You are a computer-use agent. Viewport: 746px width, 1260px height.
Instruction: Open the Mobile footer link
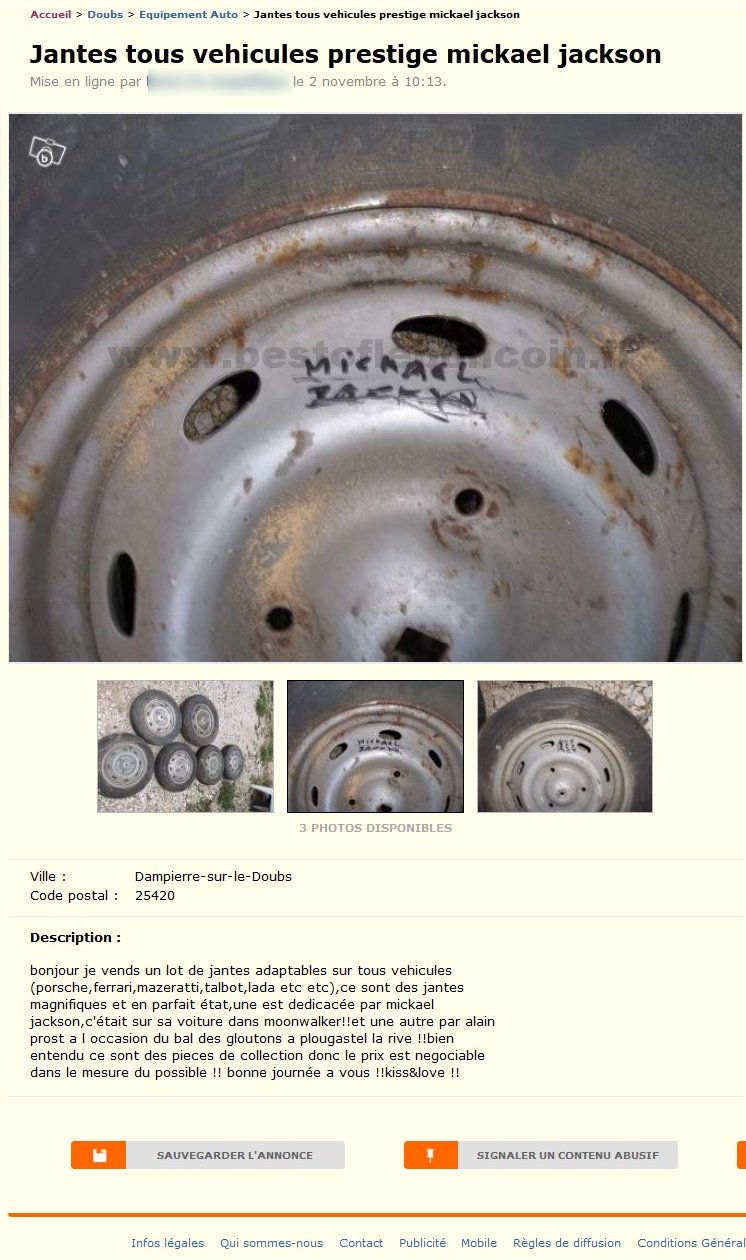coord(479,1243)
